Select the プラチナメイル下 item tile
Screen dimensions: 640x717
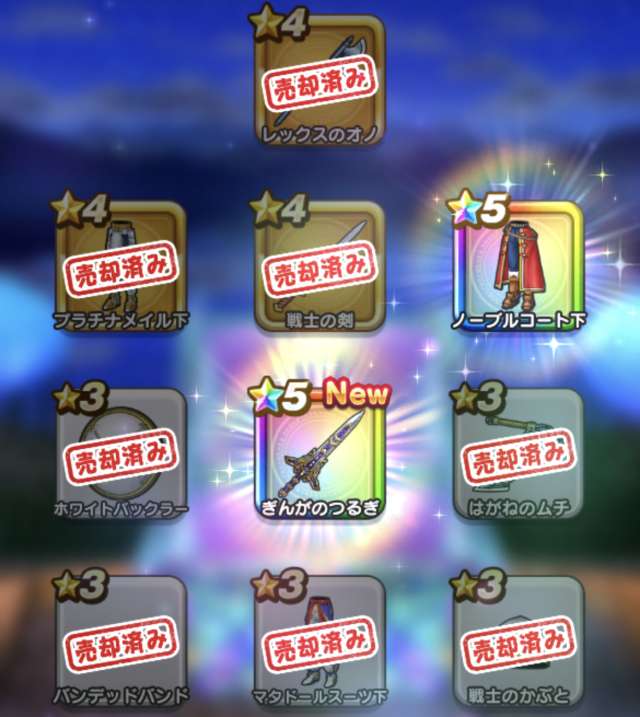121,267
